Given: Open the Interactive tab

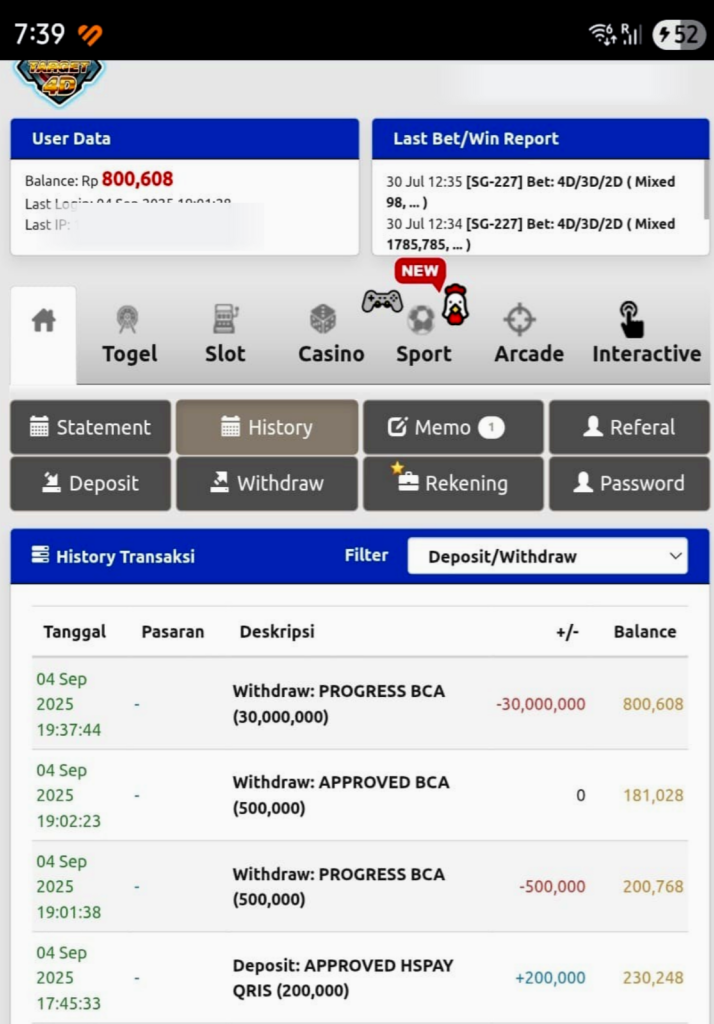Looking at the screenshot, I should pos(646,336).
